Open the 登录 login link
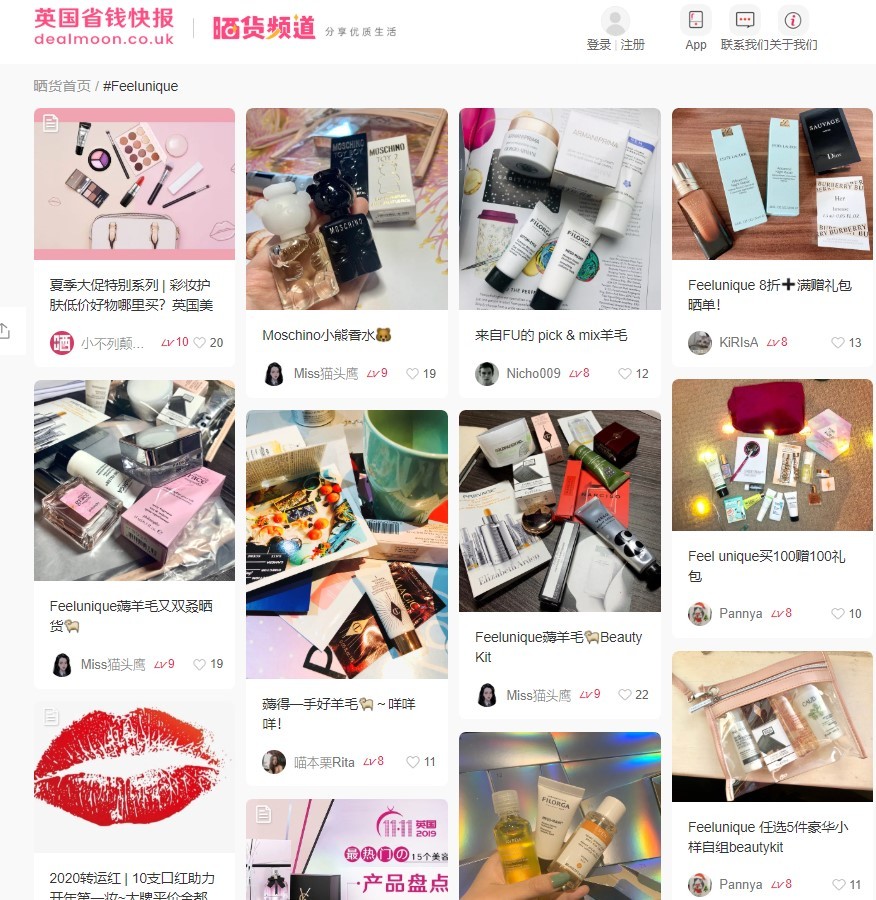Screen dimensions: 876x900 pyautogui.click(x=598, y=45)
